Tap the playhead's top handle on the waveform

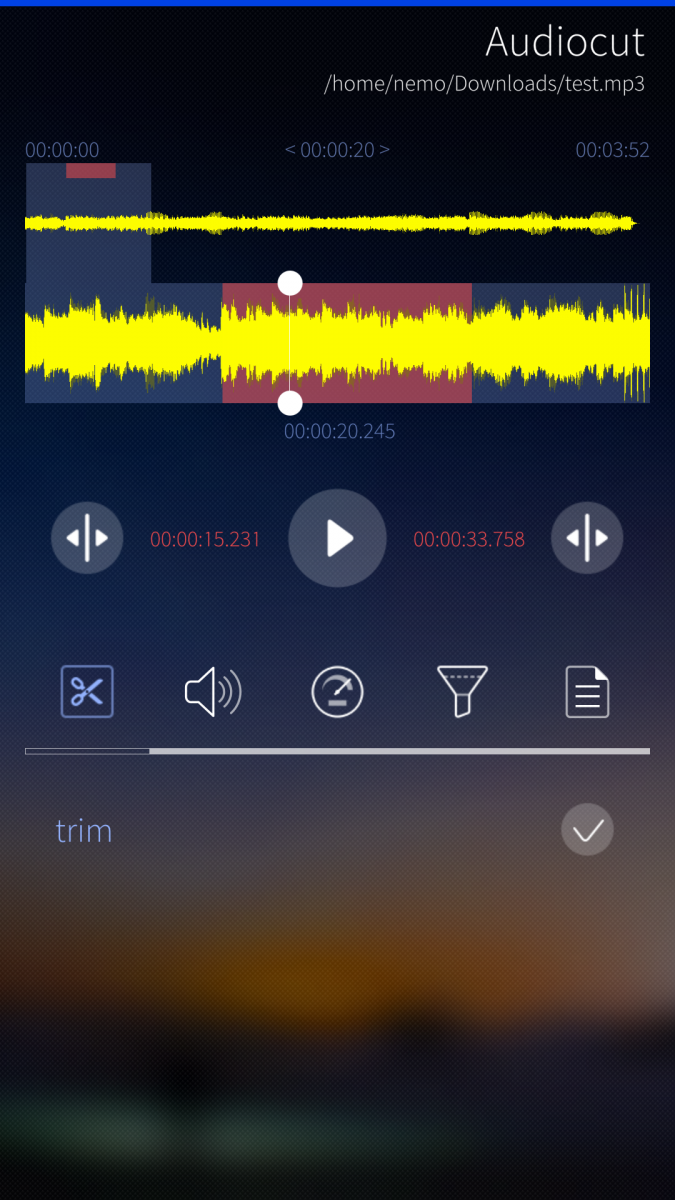290,283
